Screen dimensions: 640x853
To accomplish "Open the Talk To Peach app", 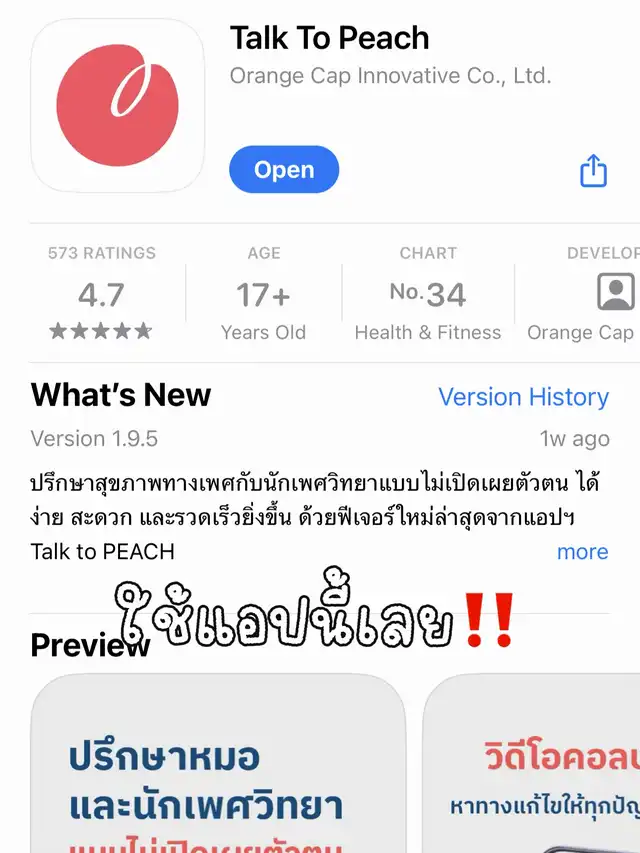I will pos(284,170).
